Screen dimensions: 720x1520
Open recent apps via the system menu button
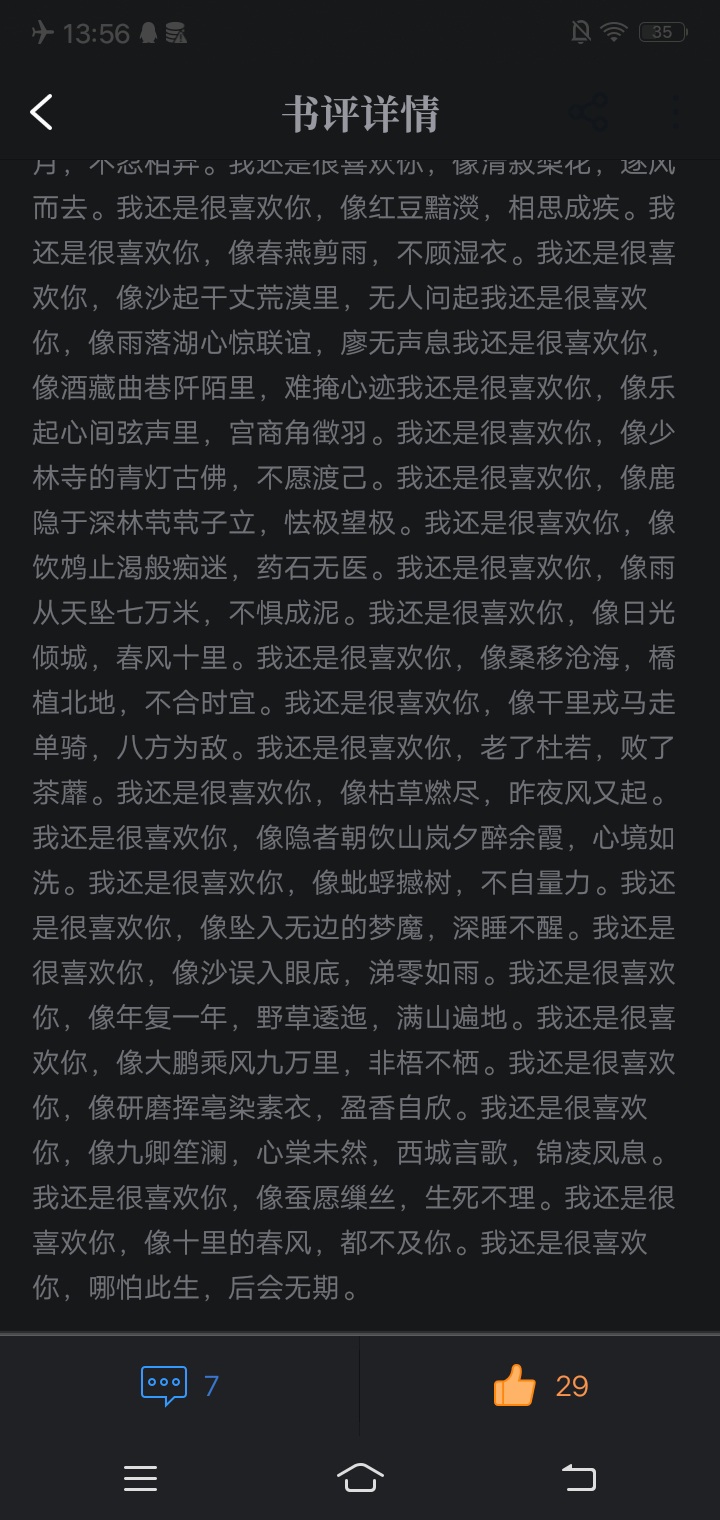[140, 1478]
